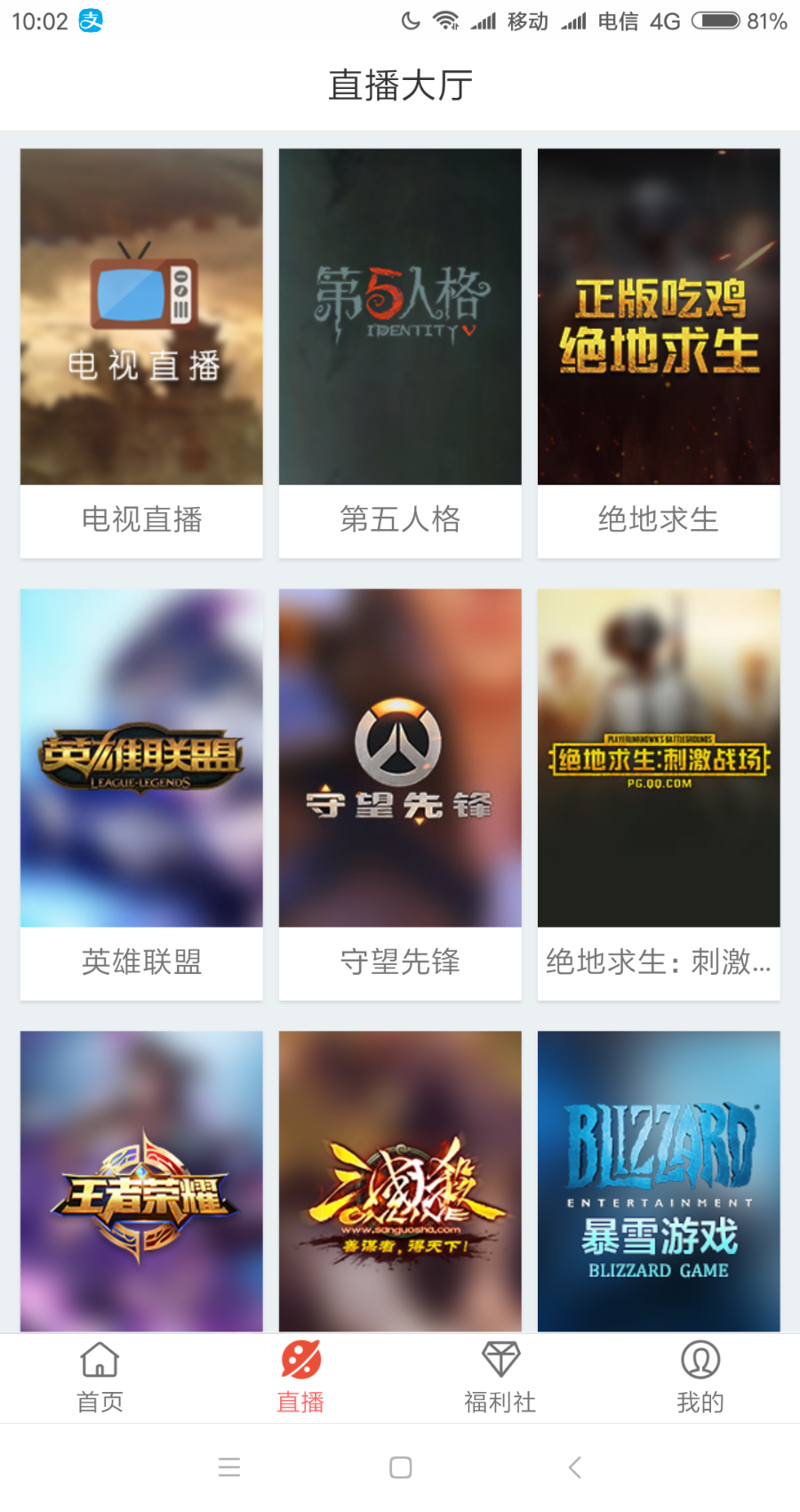Open the 王者荣耀 category tile

point(141,1181)
